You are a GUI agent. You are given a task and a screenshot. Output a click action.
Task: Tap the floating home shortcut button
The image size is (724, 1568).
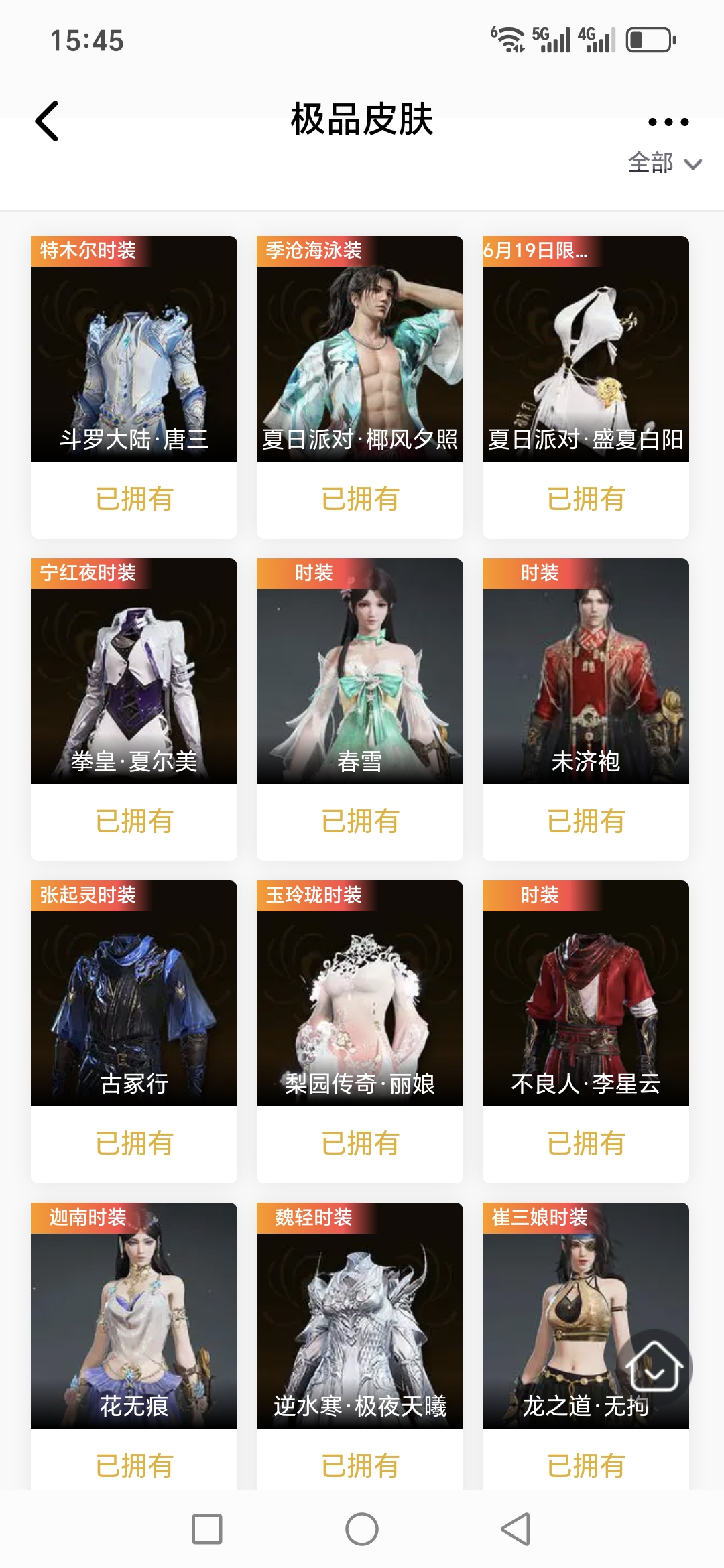tap(654, 1366)
